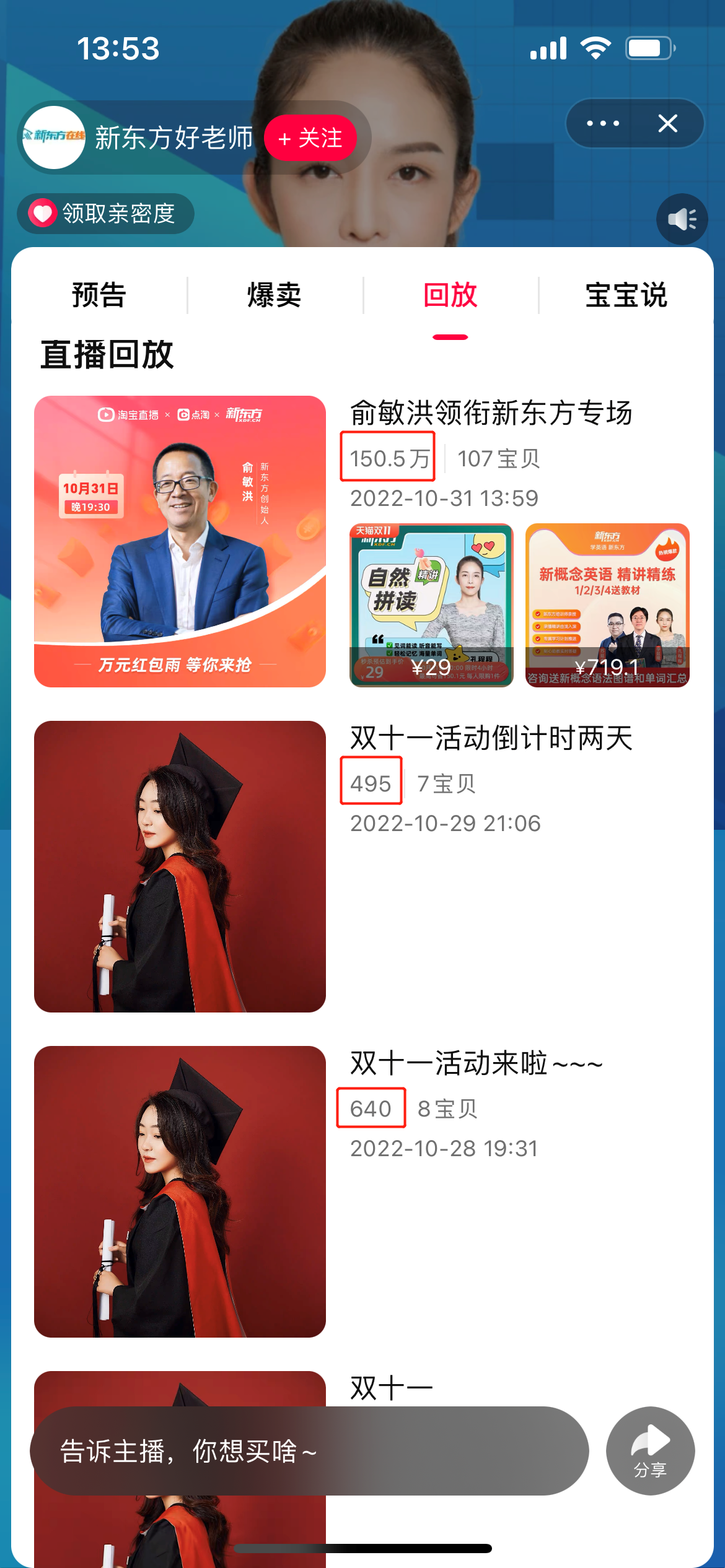The width and height of the screenshot is (725, 1568).
Task: View the ¥29 自然拼读 product
Action: click(x=431, y=605)
